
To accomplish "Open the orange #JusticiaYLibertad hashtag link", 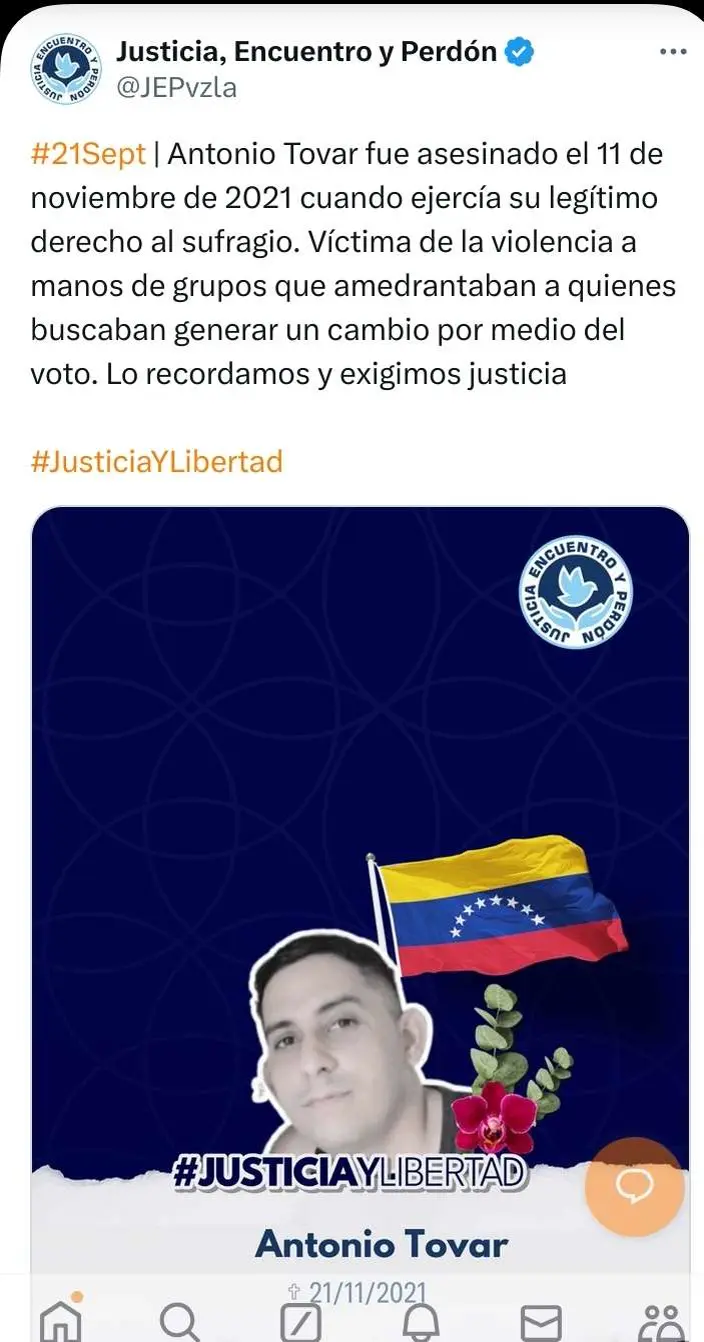I will click(157, 461).
